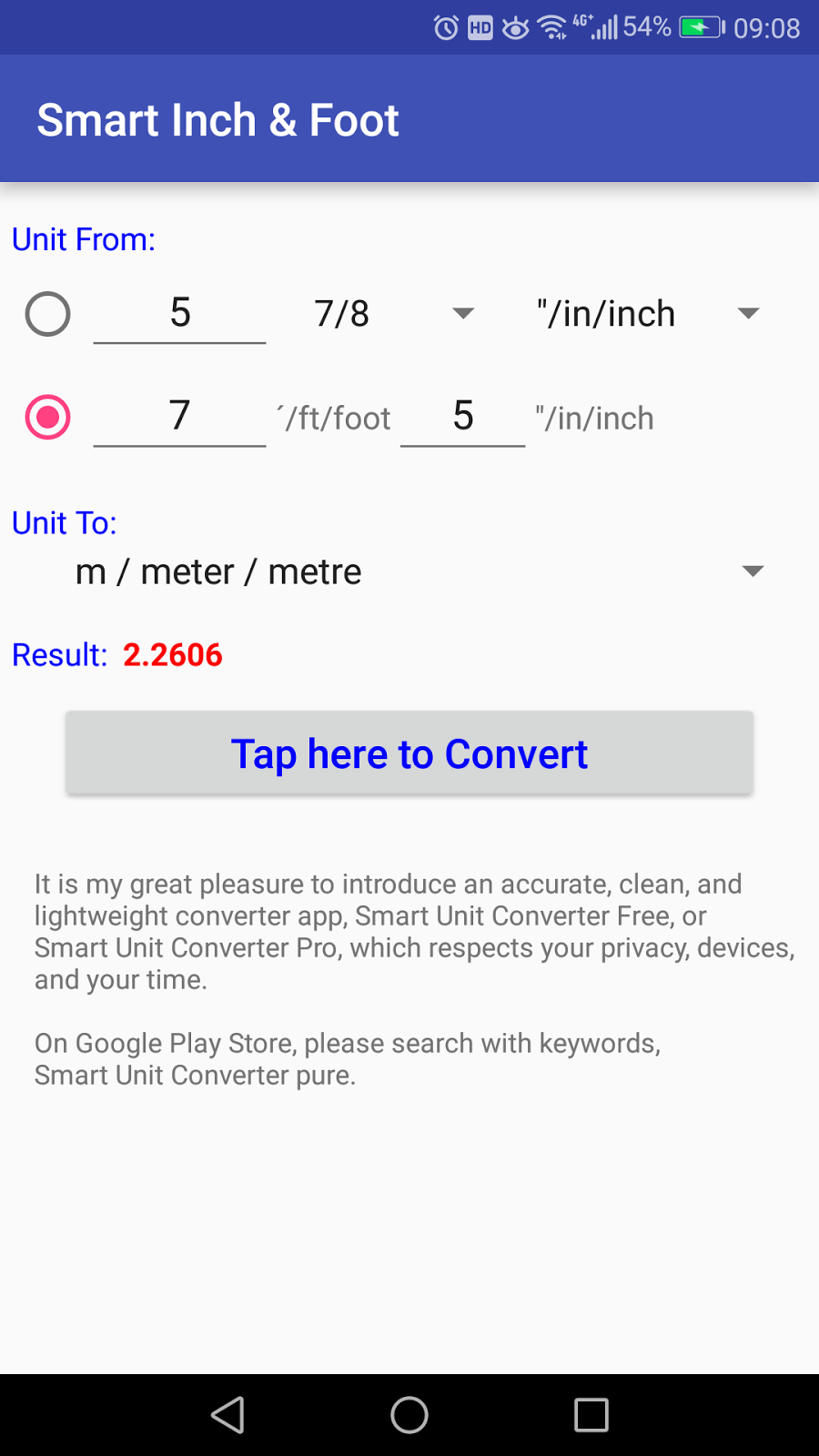This screenshot has width=819, height=1456.
Task: Go back using the navigation bar
Action: (227, 1415)
